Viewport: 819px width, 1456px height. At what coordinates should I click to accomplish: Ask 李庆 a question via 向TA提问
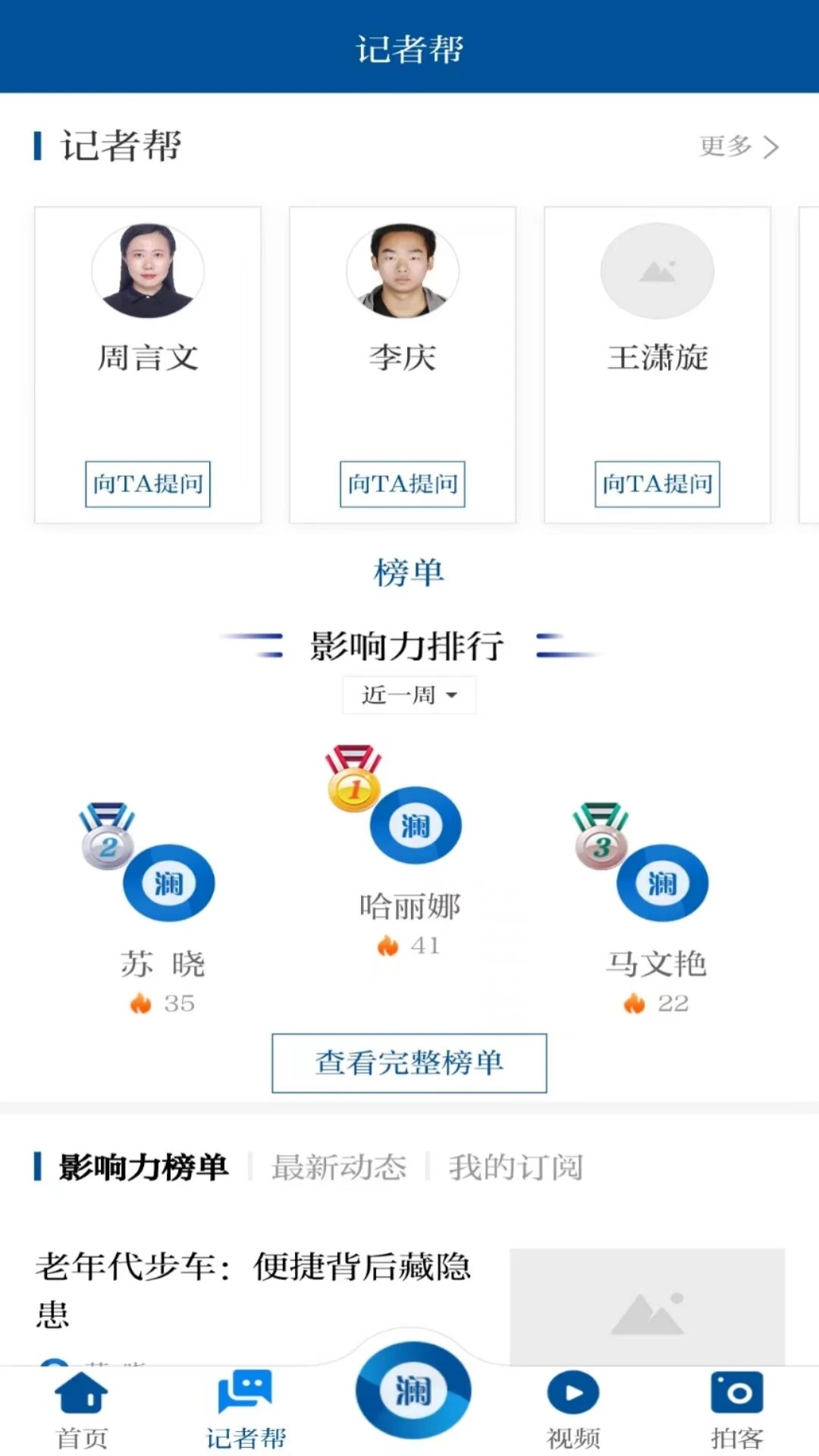tap(402, 484)
